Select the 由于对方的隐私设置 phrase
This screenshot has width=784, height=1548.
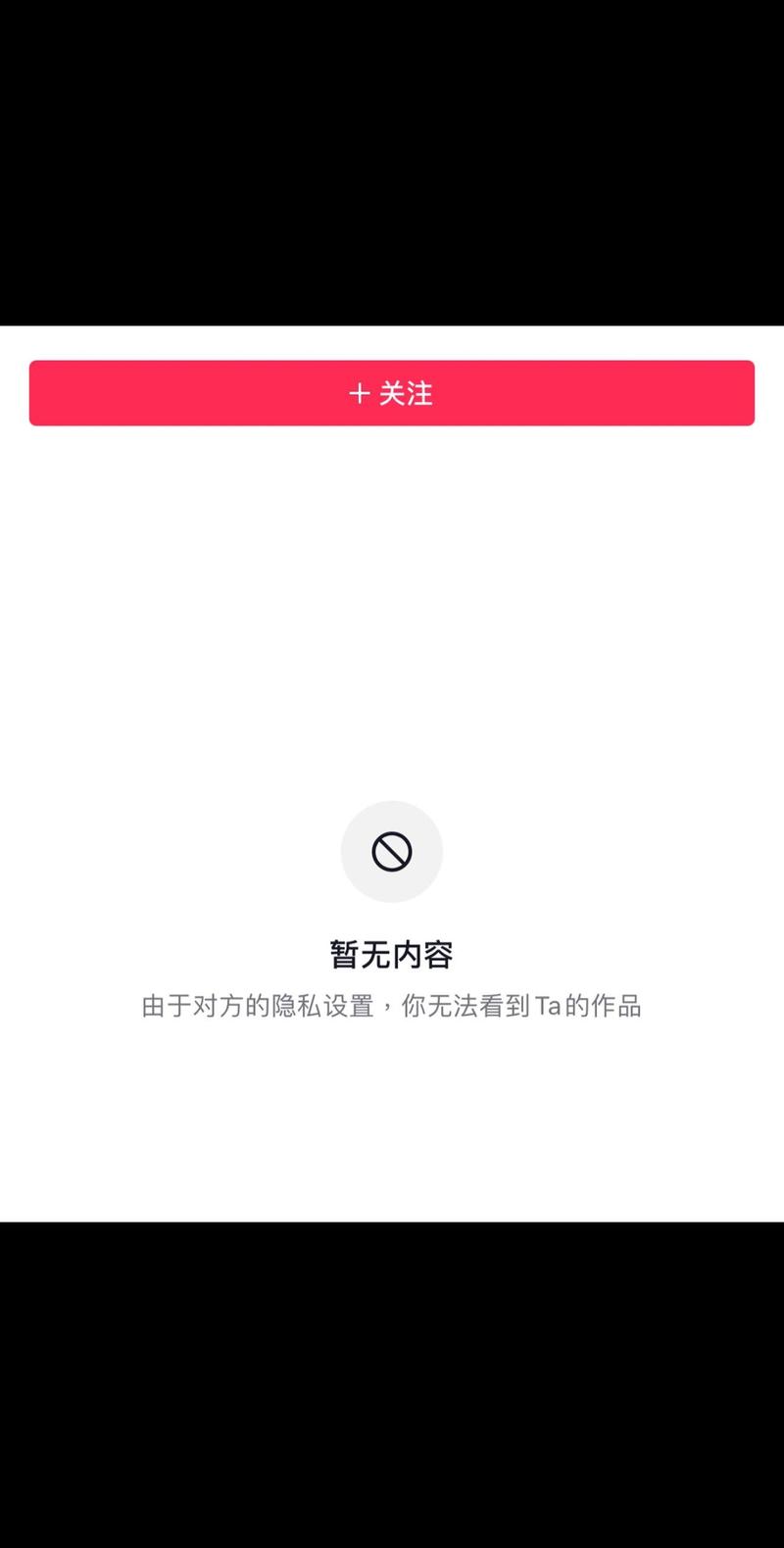(x=260, y=1005)
